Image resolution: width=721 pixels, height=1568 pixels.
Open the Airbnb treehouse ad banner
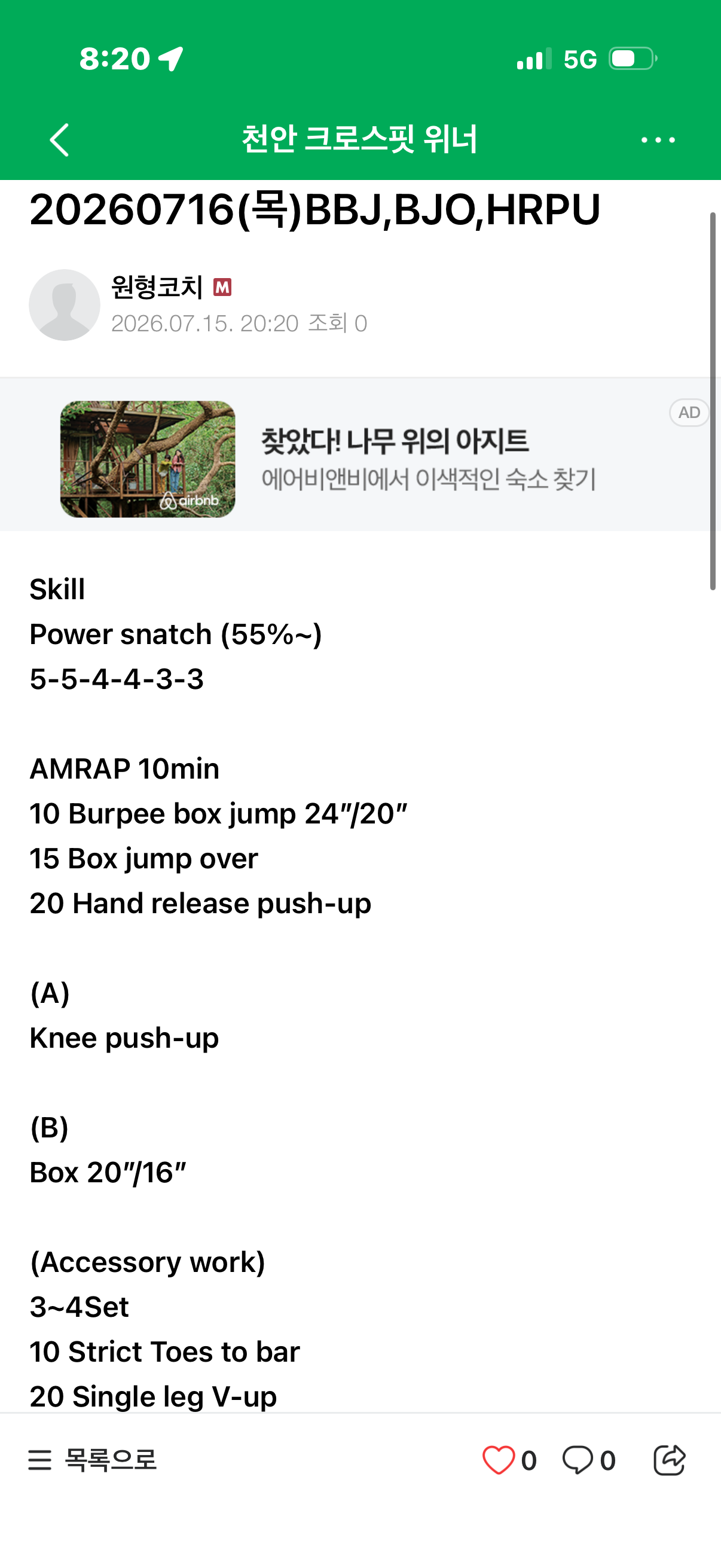pos(360,455)
